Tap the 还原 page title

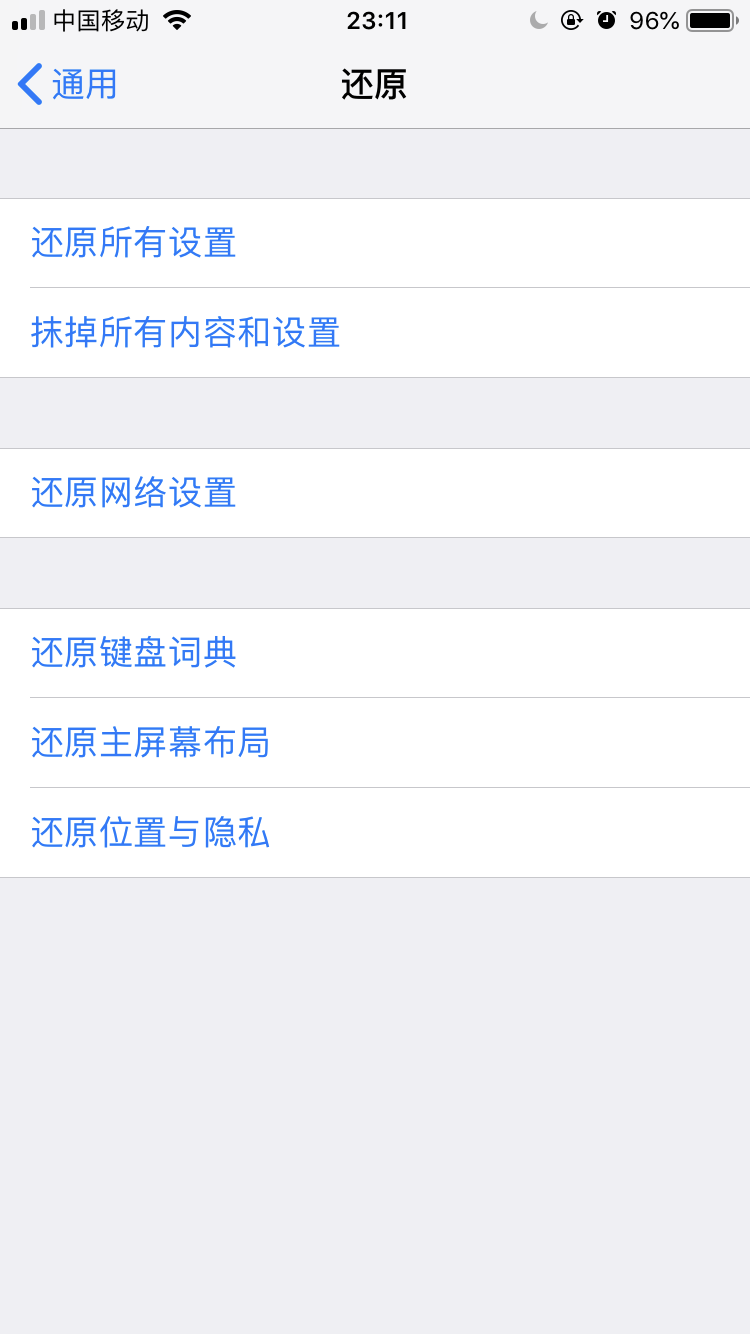tap(375, 85)
